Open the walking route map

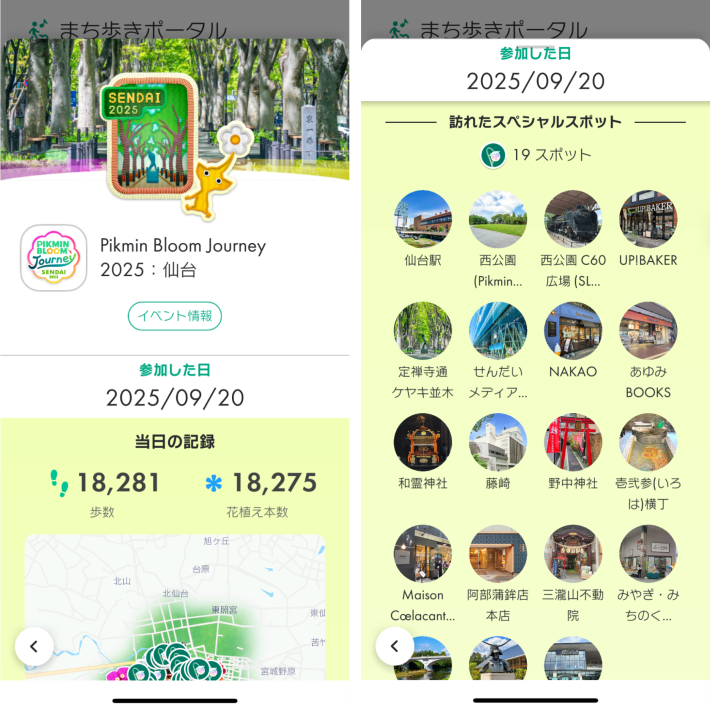click(175, 608)
